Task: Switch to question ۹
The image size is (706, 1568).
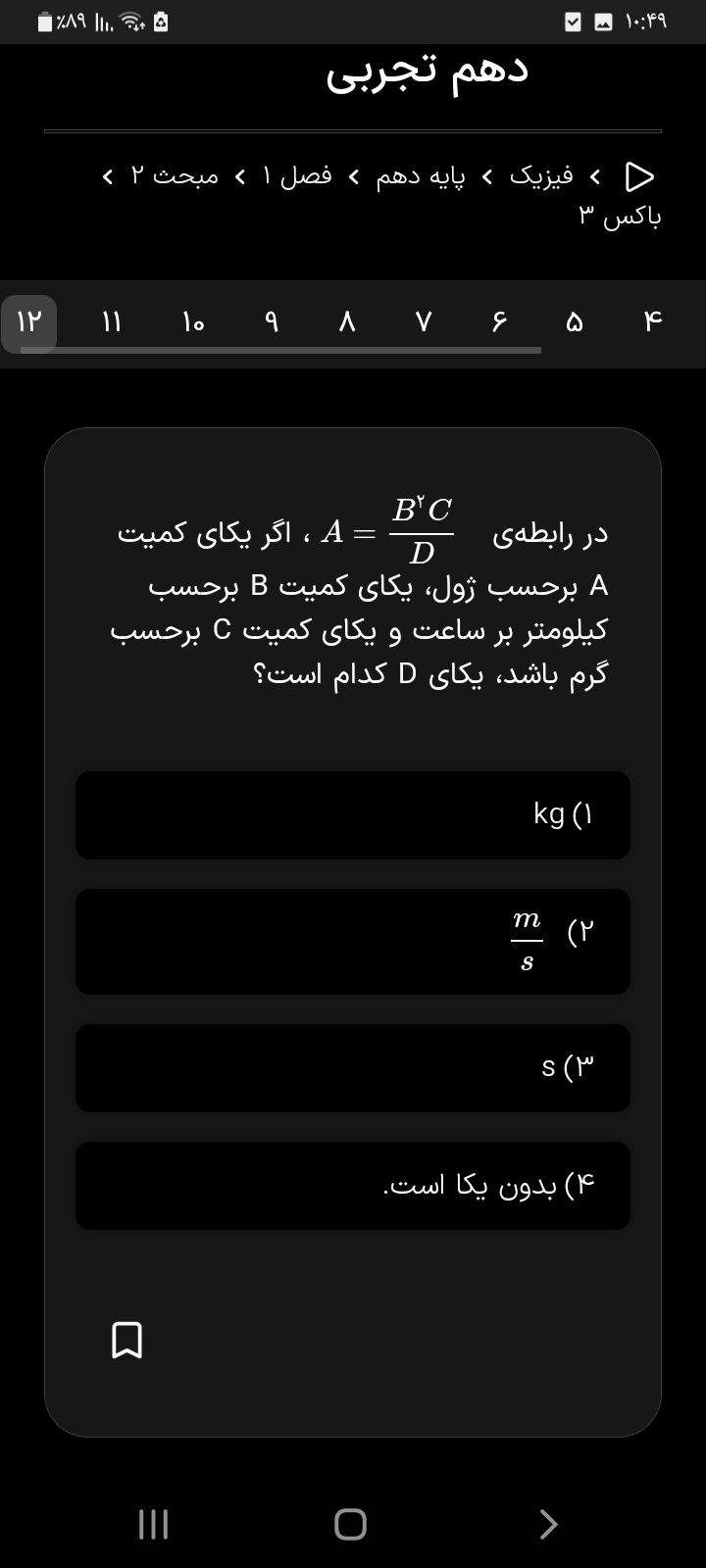Action: tap(272, 321)
